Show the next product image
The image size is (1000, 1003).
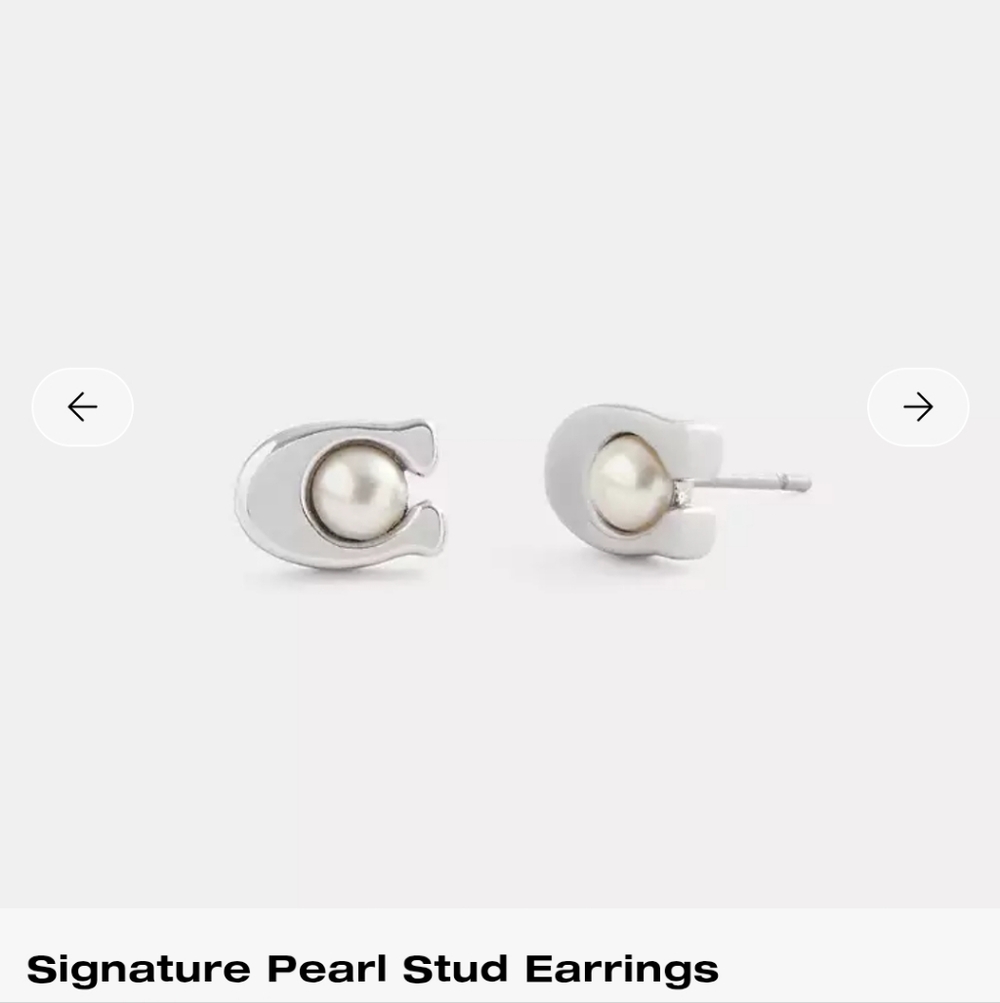tap(917, 407)
